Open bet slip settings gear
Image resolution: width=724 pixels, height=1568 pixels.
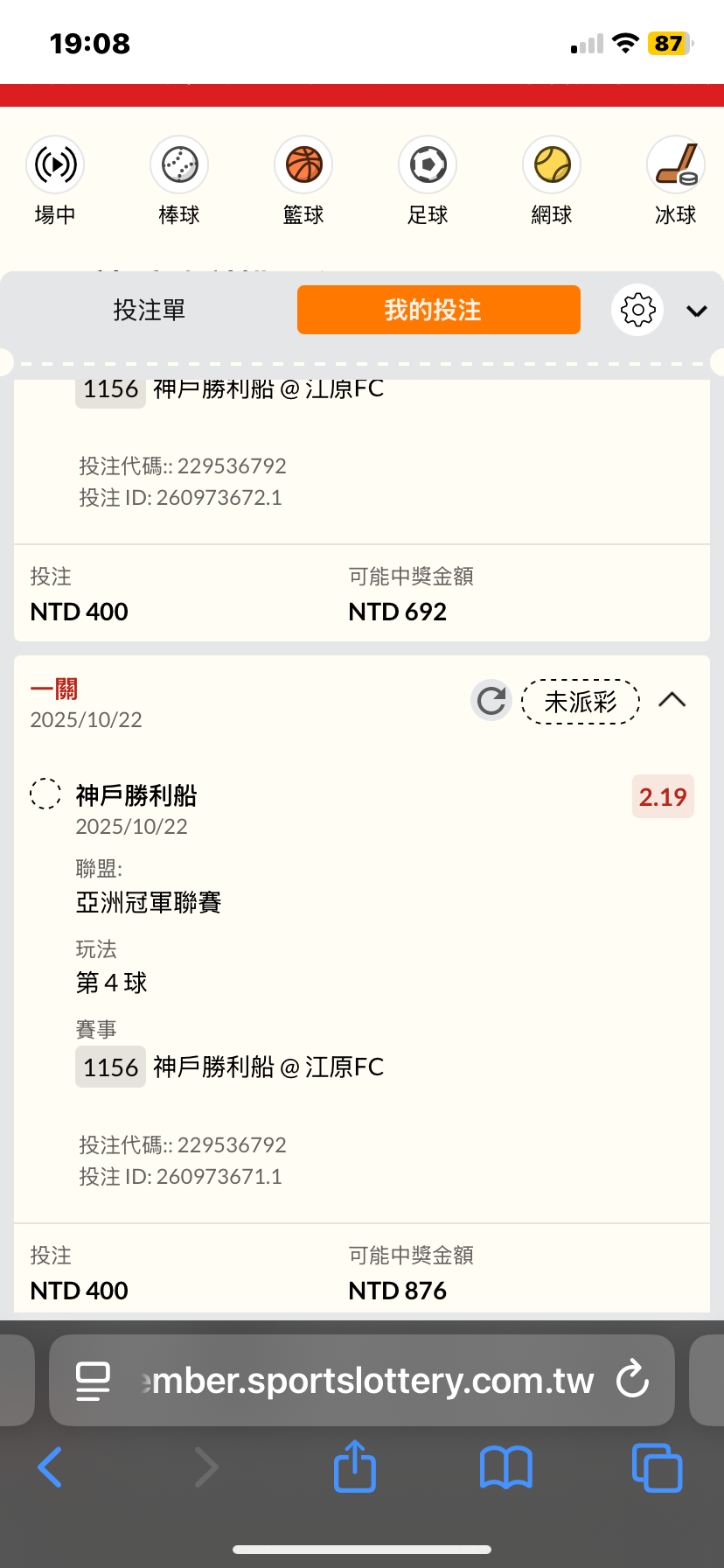pos(638,310)
